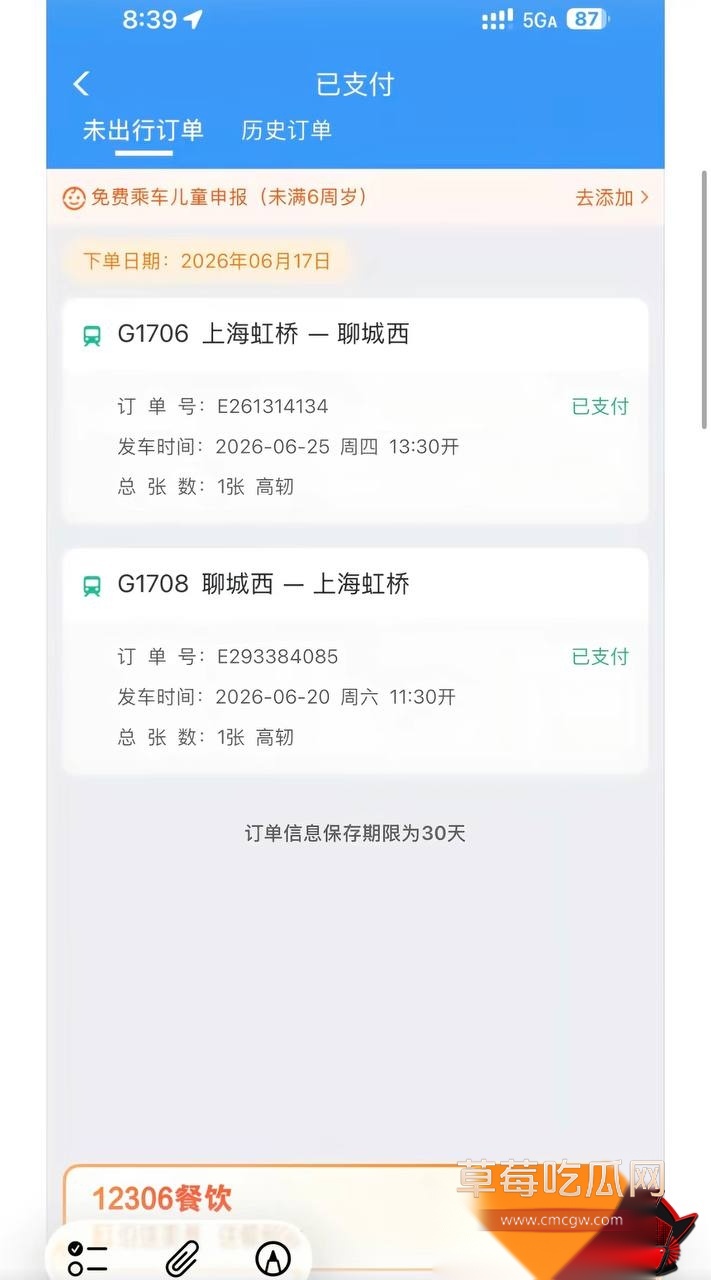Tap the paperclip attachment icon

pos(182,1258)
